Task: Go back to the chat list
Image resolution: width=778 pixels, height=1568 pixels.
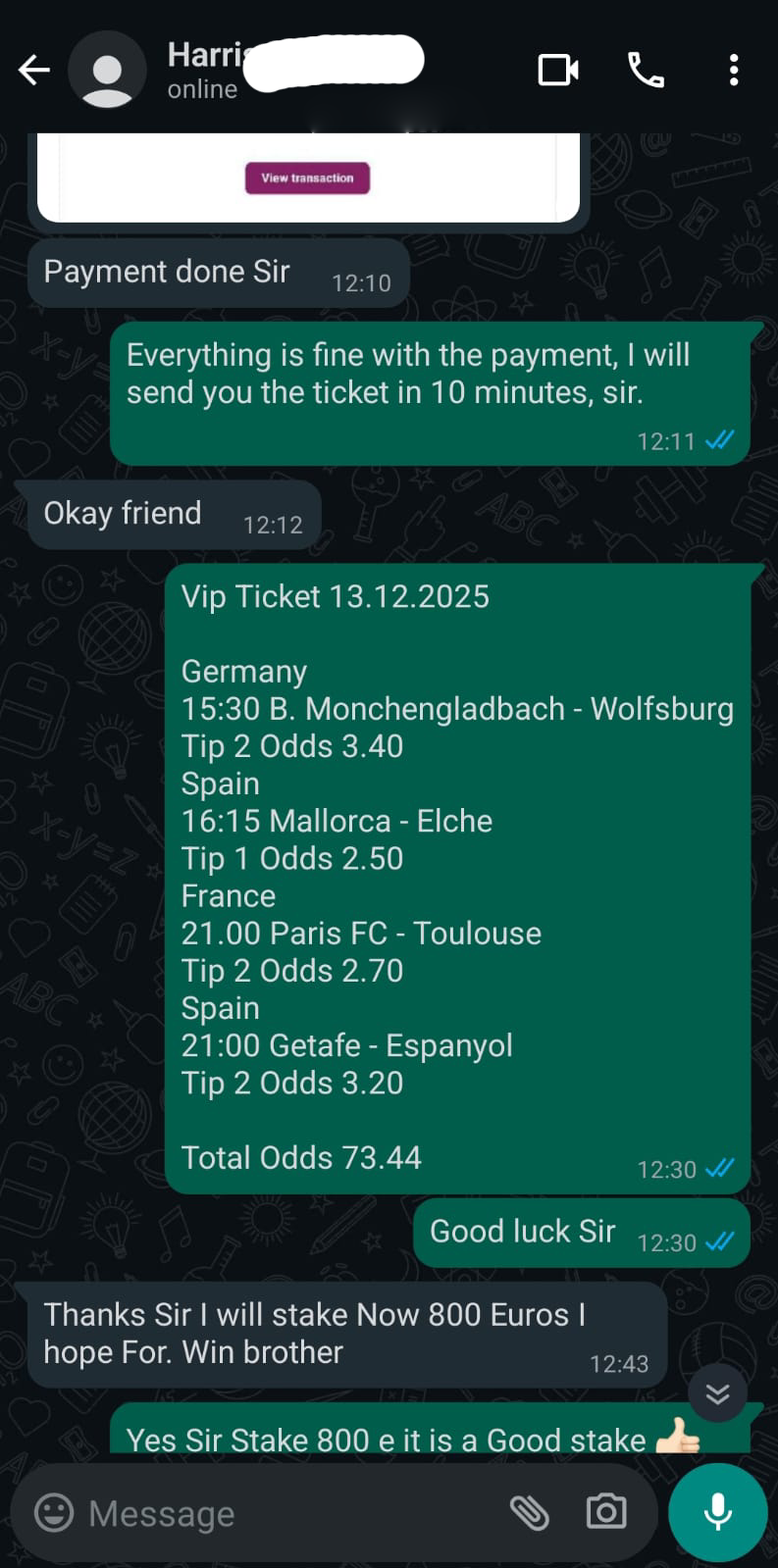Action: [33, 70]
